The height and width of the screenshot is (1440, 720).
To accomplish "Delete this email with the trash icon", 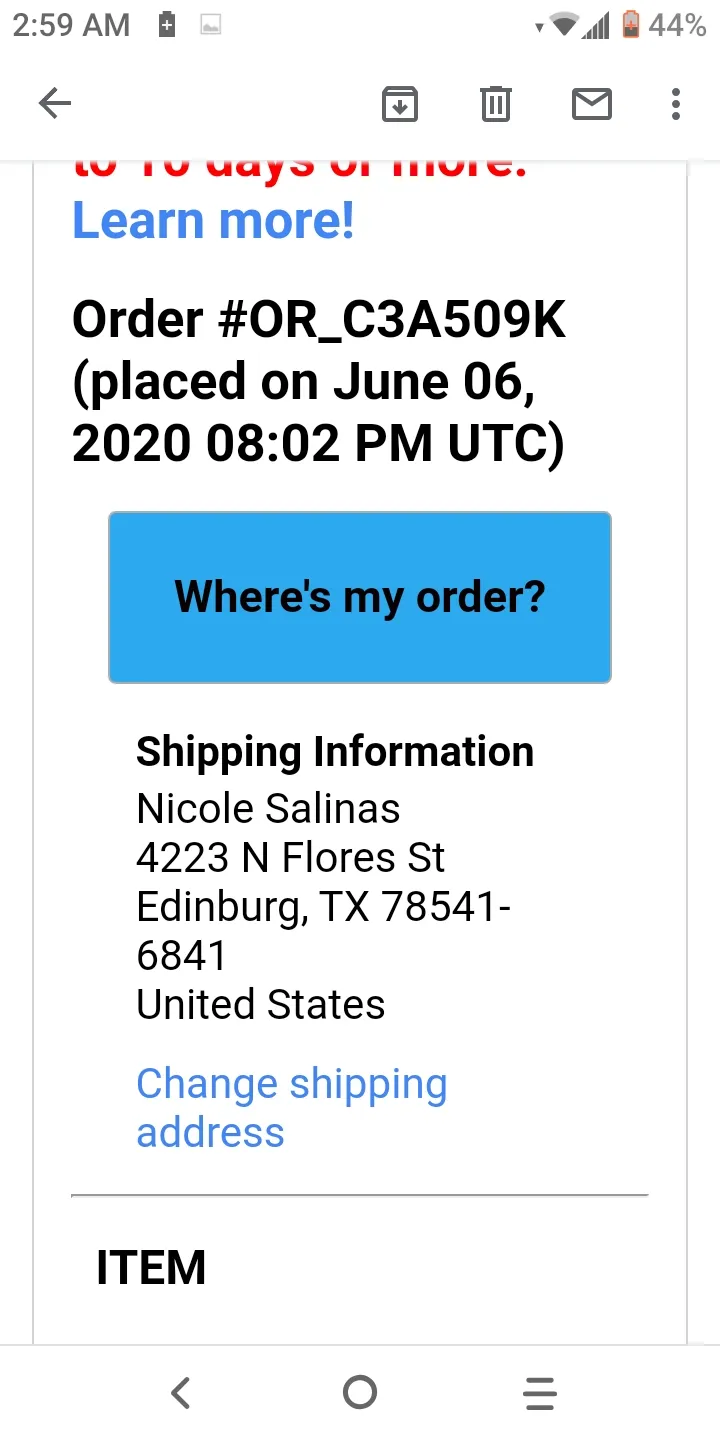I will (496, 103).
